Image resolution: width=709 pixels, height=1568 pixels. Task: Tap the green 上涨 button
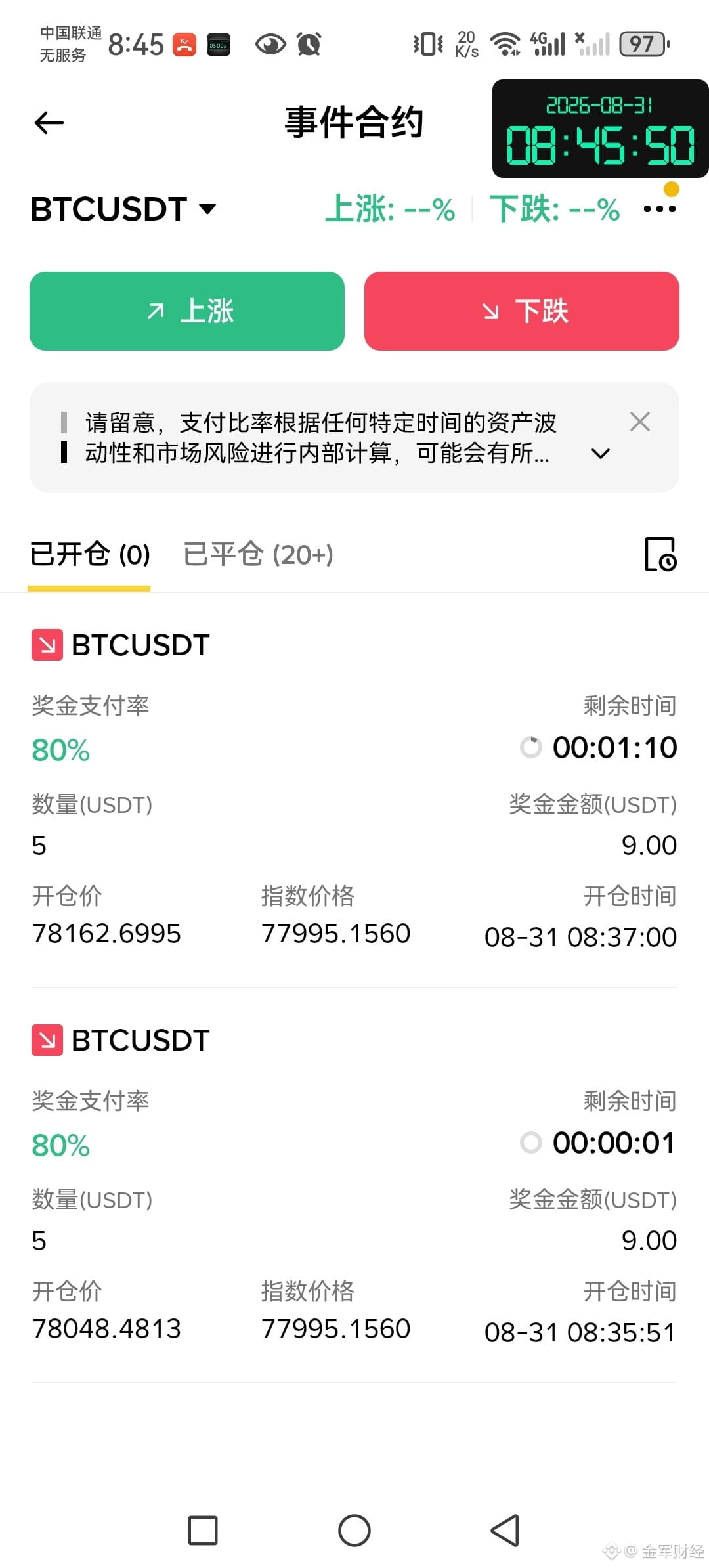pos(187,311)
